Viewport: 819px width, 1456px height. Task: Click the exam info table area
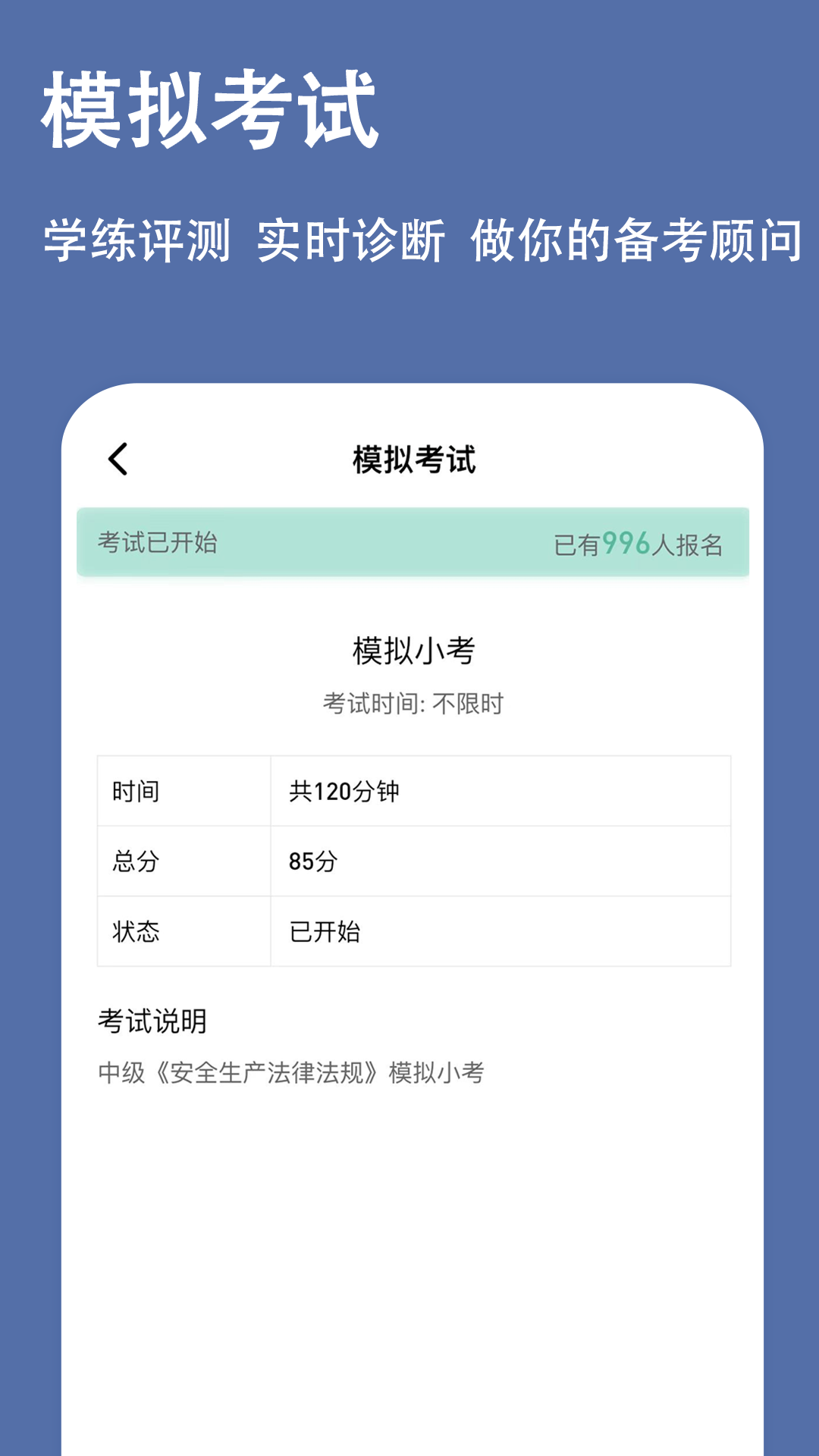click(x=409, y=860)
